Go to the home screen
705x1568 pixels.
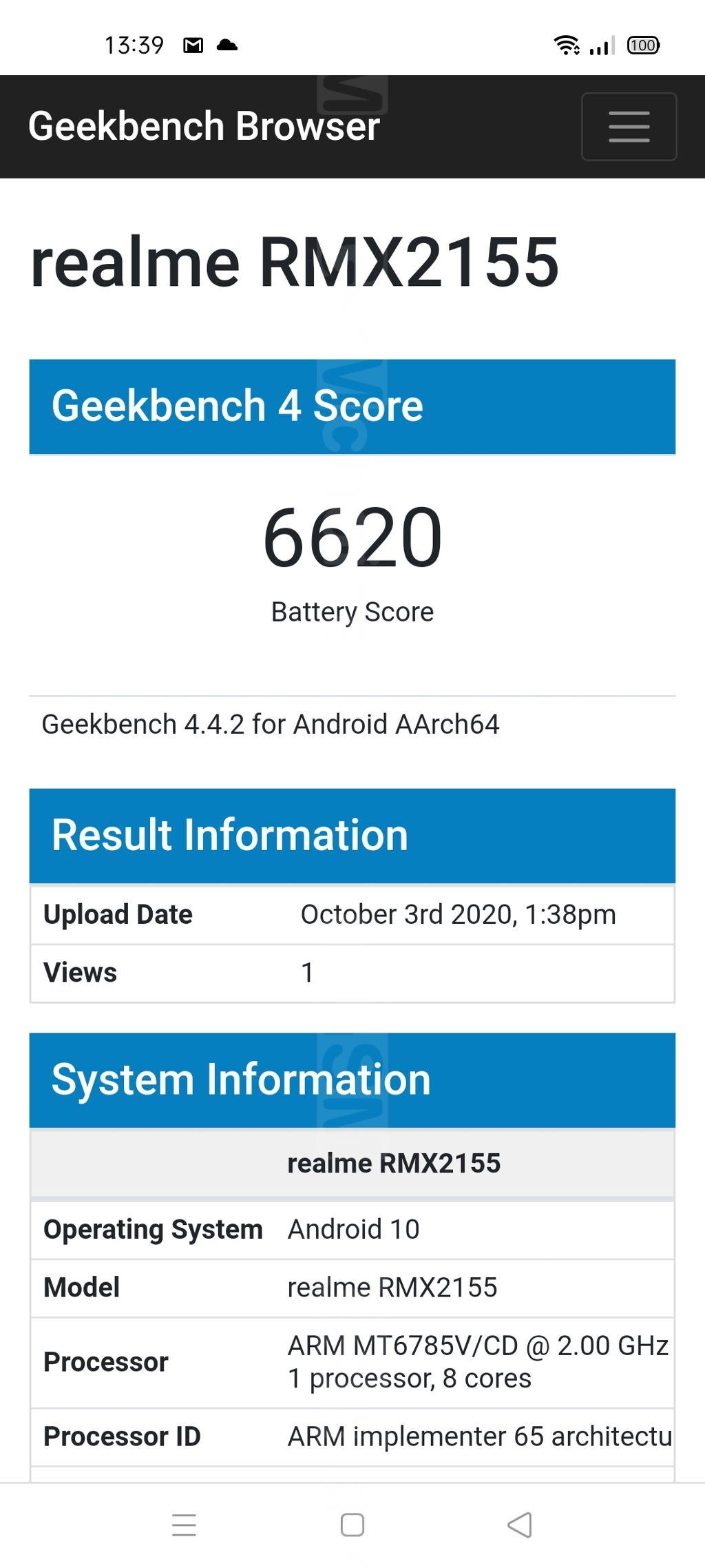click(352, 1525)
